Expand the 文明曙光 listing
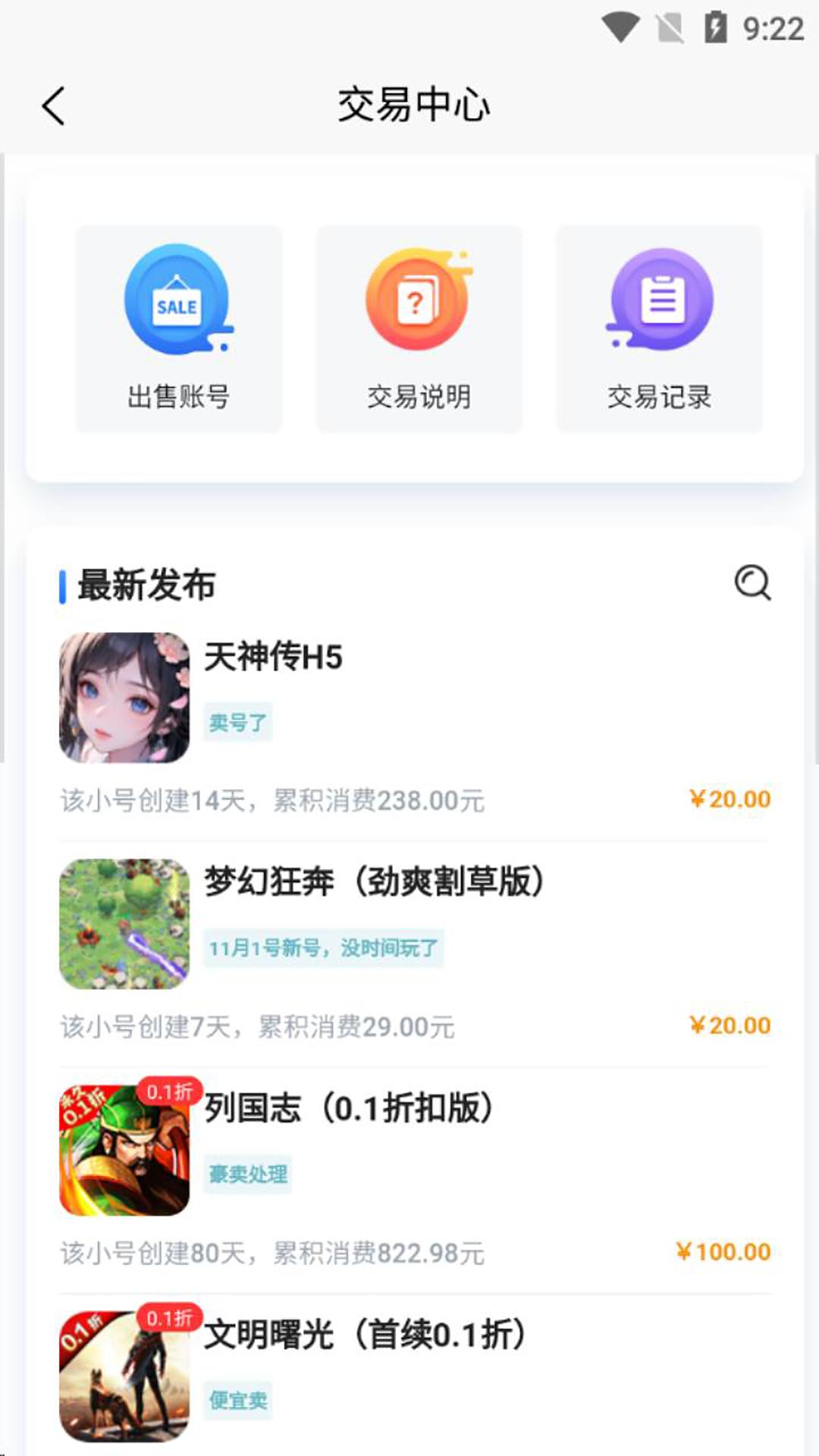 click(x=364, y=1336)
